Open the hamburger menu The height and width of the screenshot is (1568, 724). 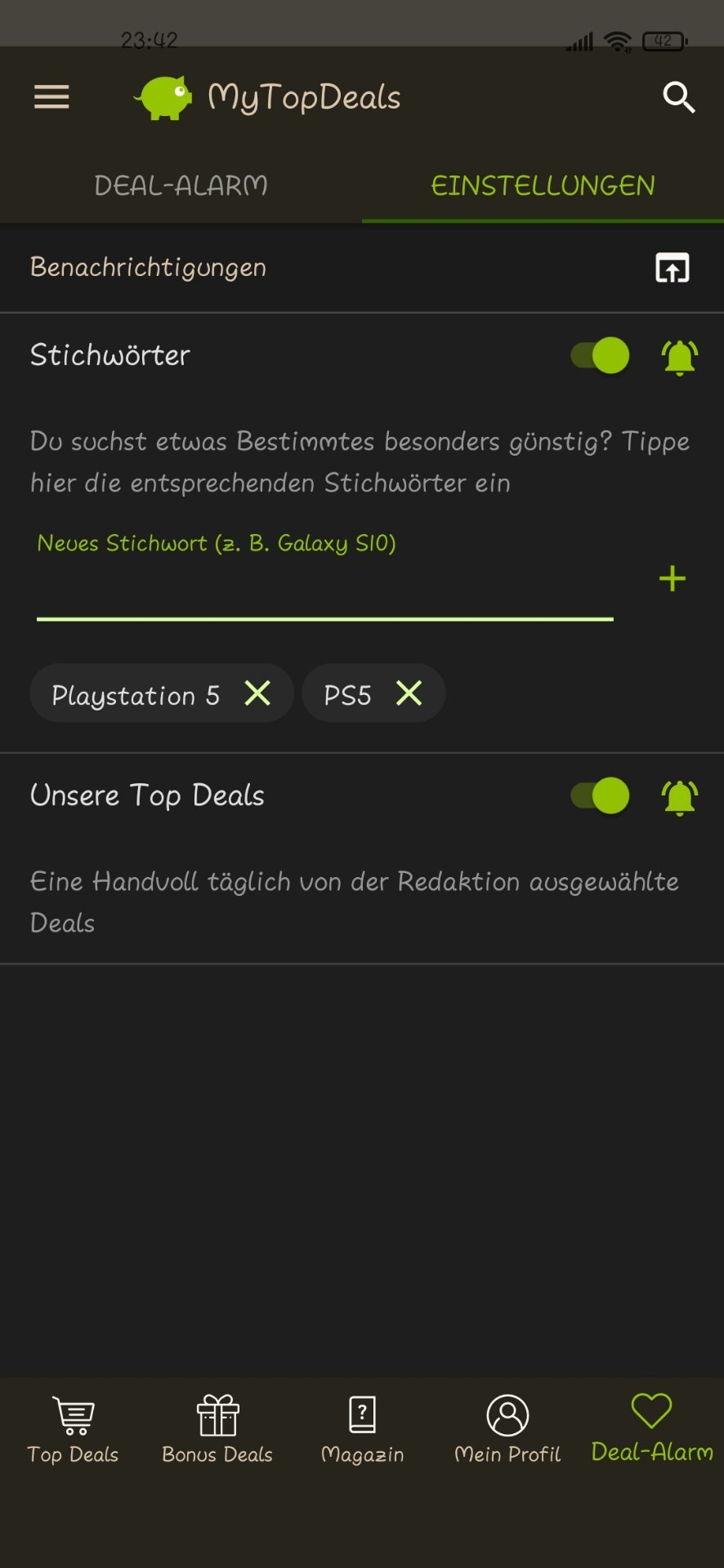coord(51,97)
